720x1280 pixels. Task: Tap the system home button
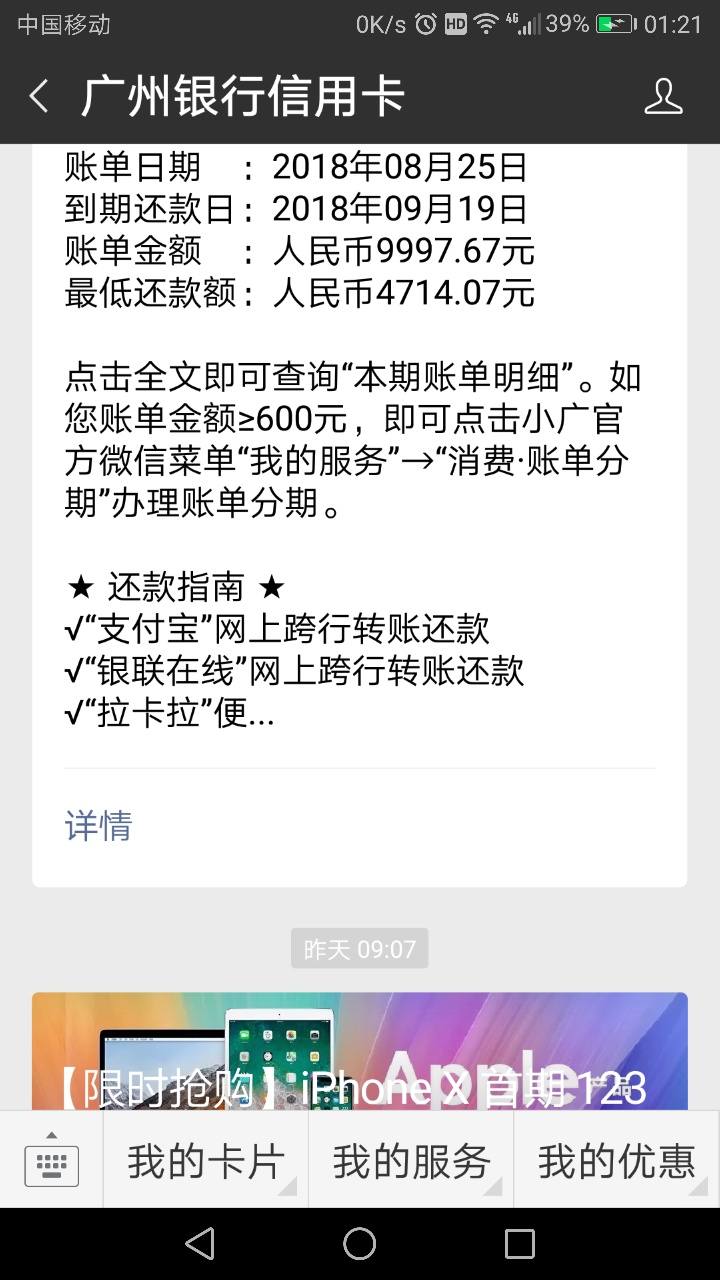360,1243
